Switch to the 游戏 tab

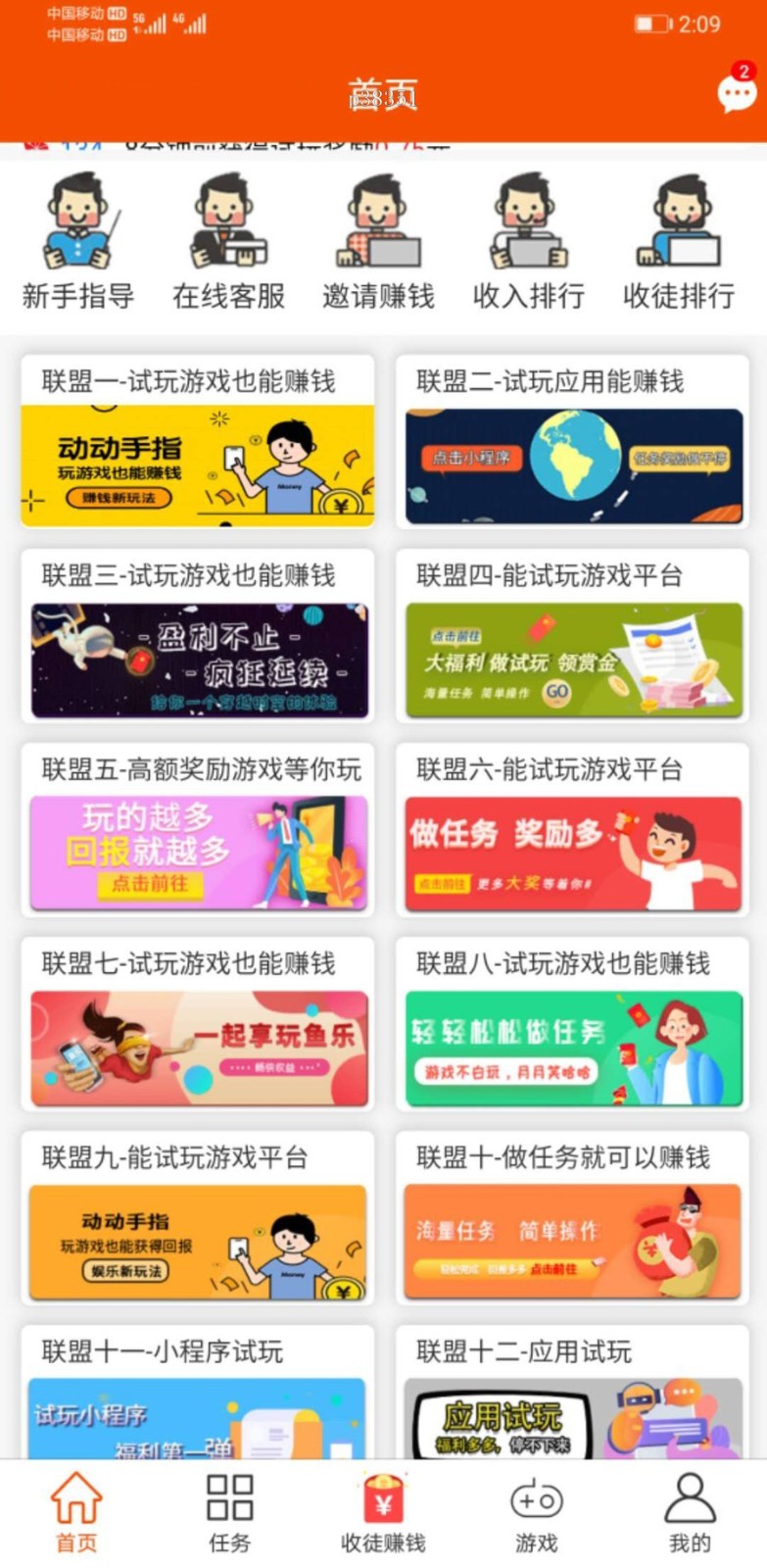click(x=537, y=1514)
